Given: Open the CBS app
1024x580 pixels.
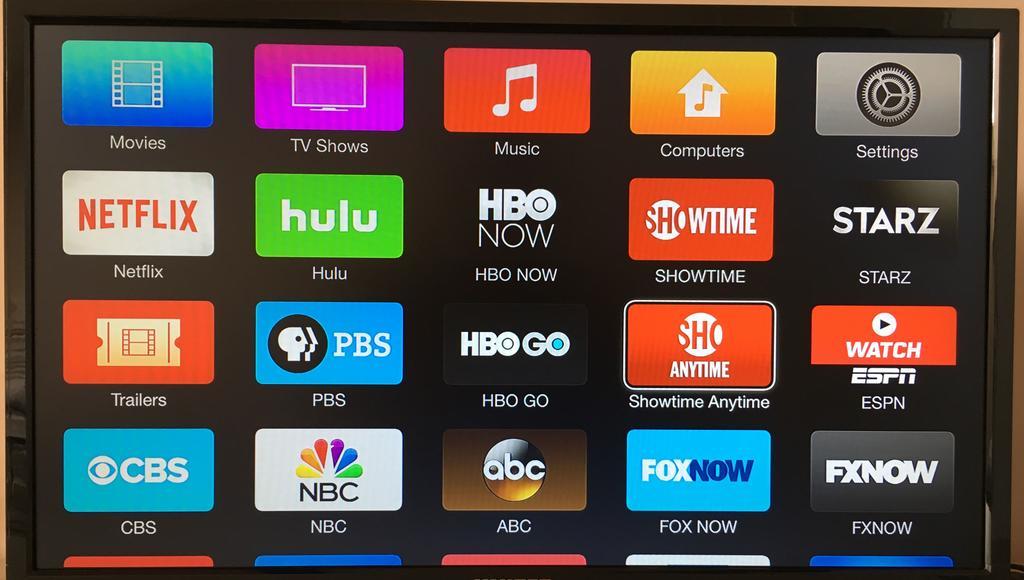Looking at the screenshot, I should pos(138,470).
